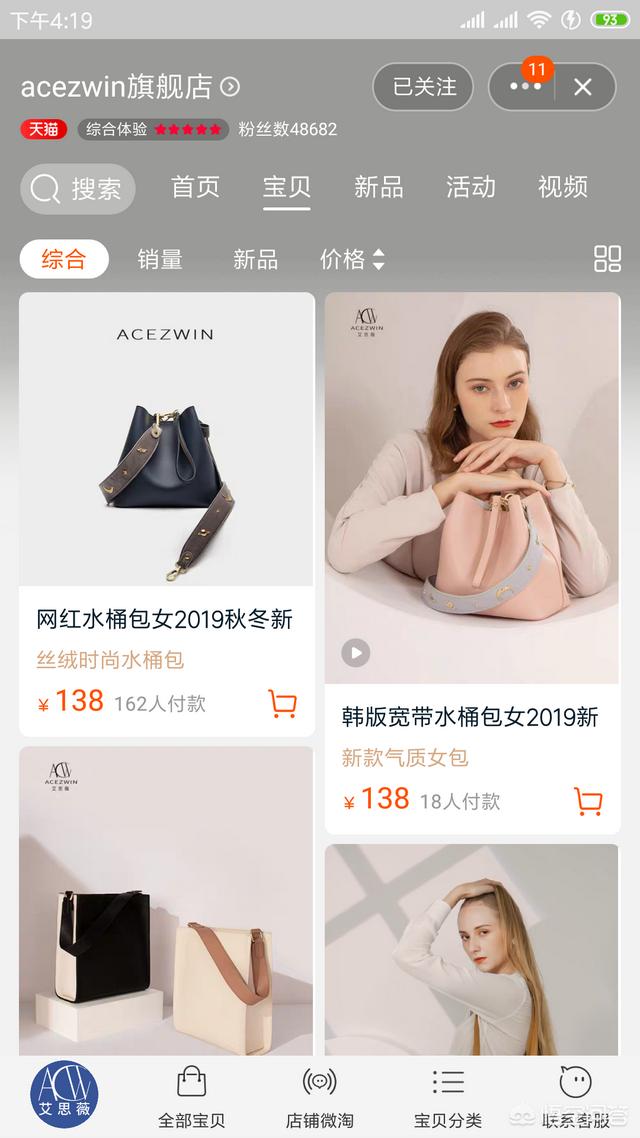Add 新款气质女包 item to cart

pos(588,801)
